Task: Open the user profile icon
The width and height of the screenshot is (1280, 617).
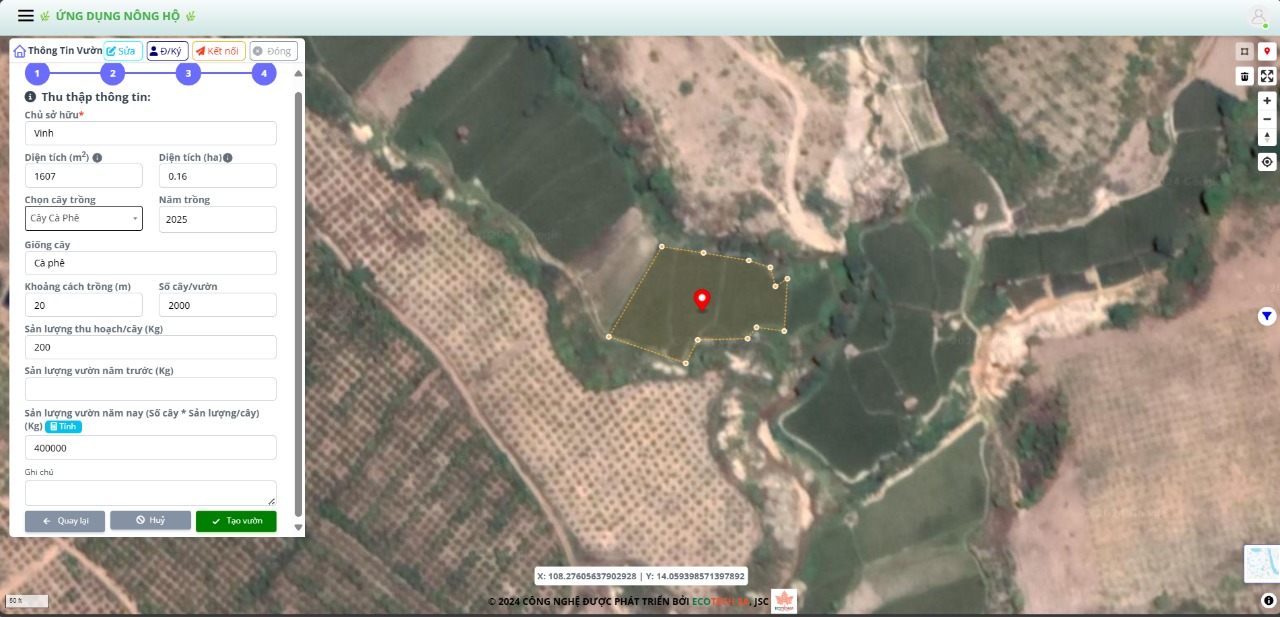Action: tap(1258, 17)
